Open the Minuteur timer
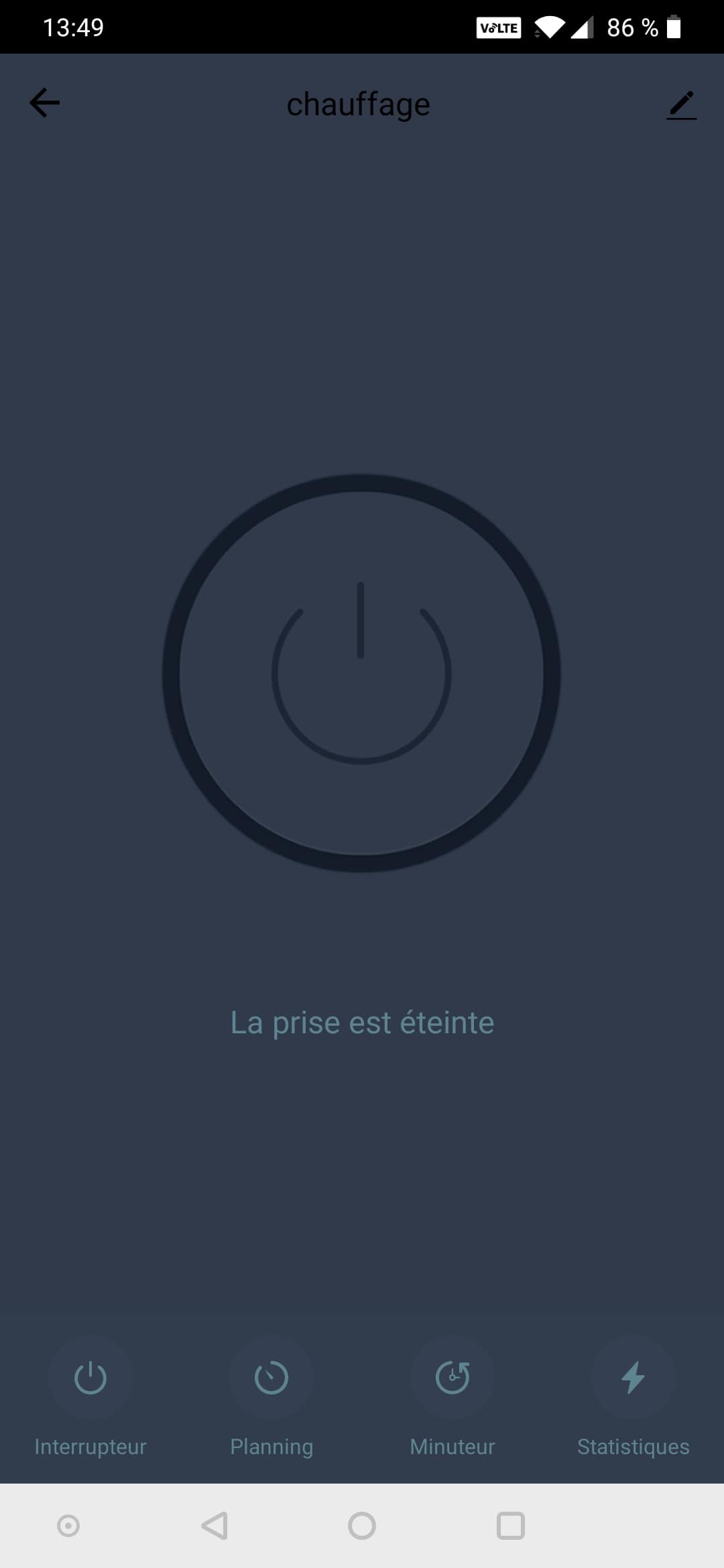This screenshot has width=724, height=1568. (452, 1378)
